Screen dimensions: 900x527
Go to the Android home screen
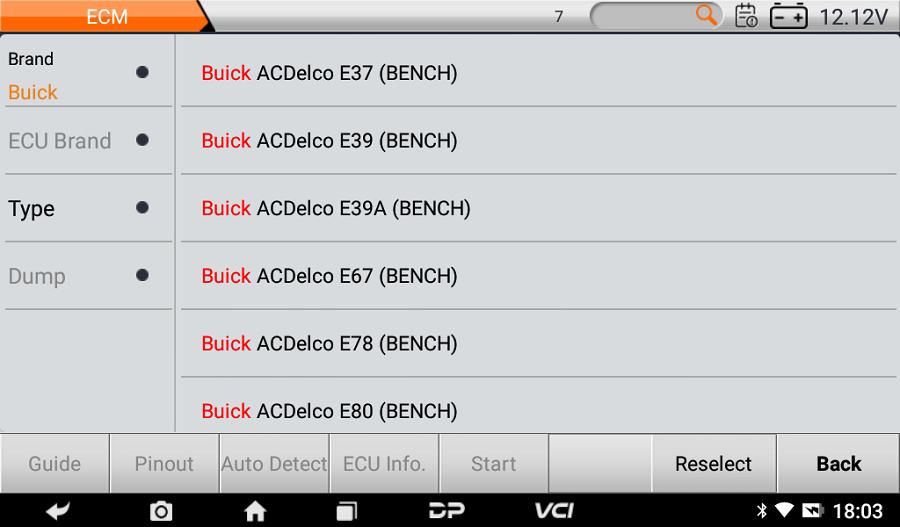click(x=255, y=511)
